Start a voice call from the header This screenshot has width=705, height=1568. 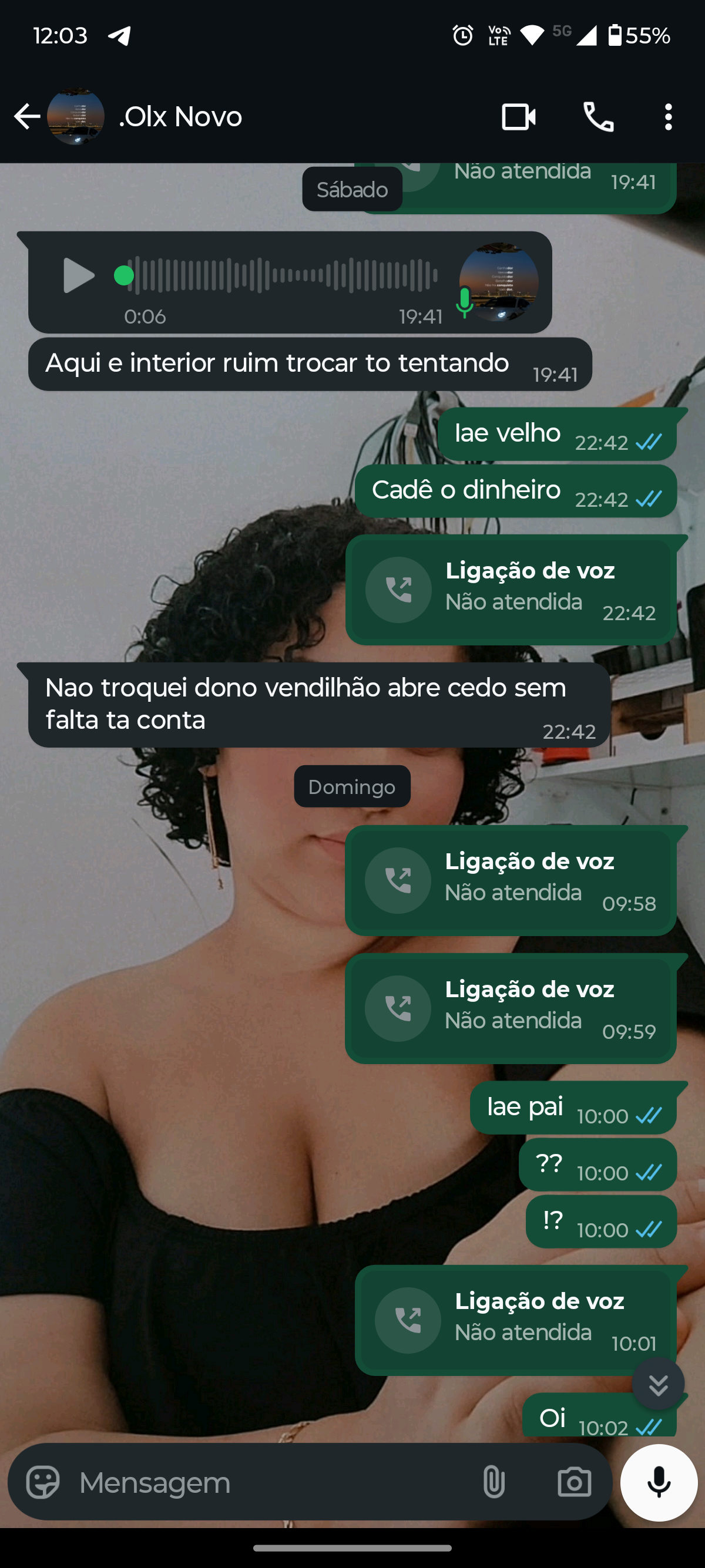click(x=599, y=116)
